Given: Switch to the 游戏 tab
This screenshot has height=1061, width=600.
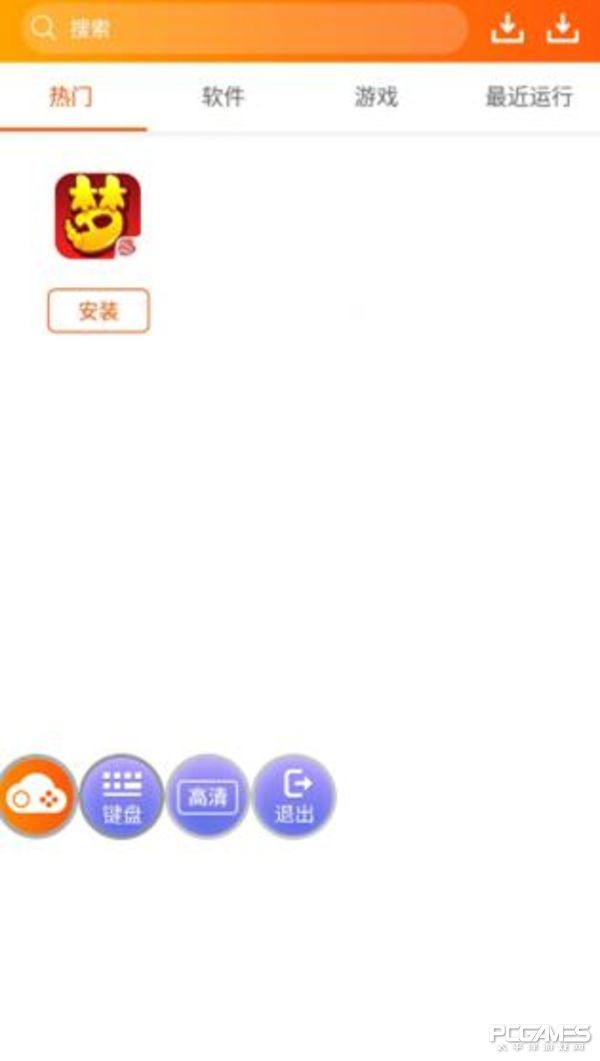Looking at the screenshot, I should tap(376, 97).
